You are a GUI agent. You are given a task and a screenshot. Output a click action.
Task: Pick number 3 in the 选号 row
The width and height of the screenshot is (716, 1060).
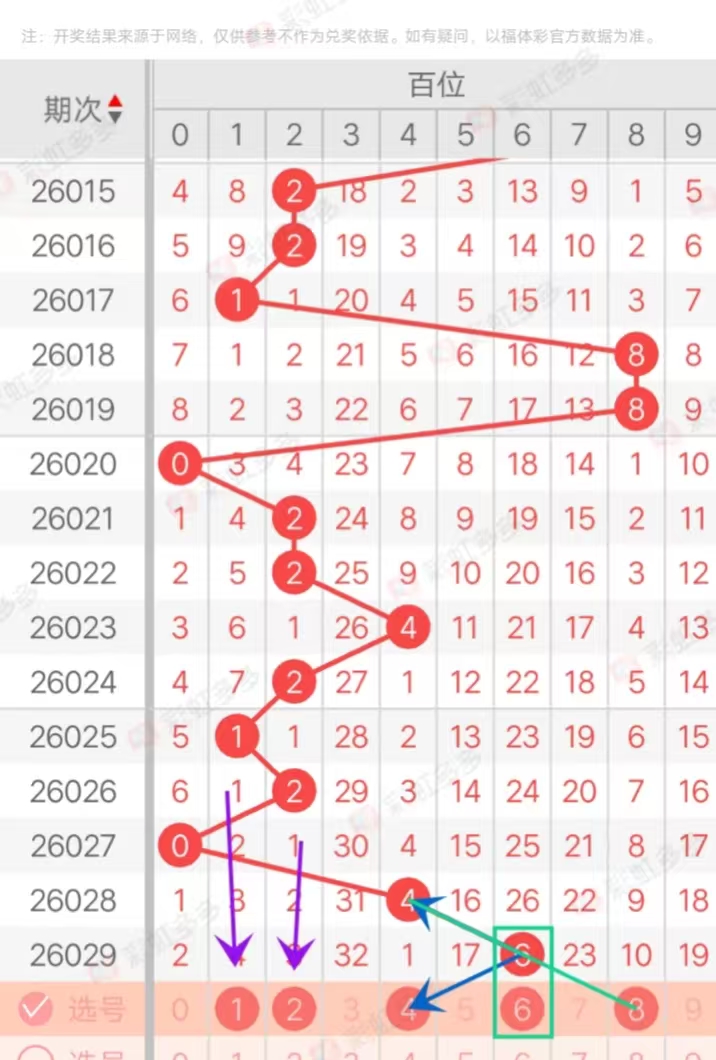(351, 1010)
